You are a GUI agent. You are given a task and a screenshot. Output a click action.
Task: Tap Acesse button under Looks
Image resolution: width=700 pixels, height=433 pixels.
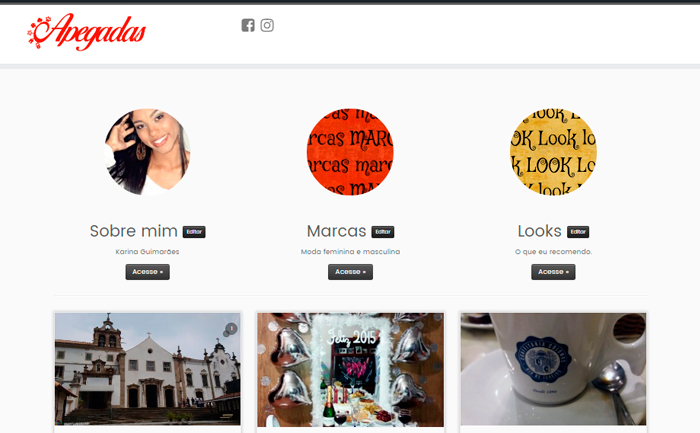click(x=553, y=272)
